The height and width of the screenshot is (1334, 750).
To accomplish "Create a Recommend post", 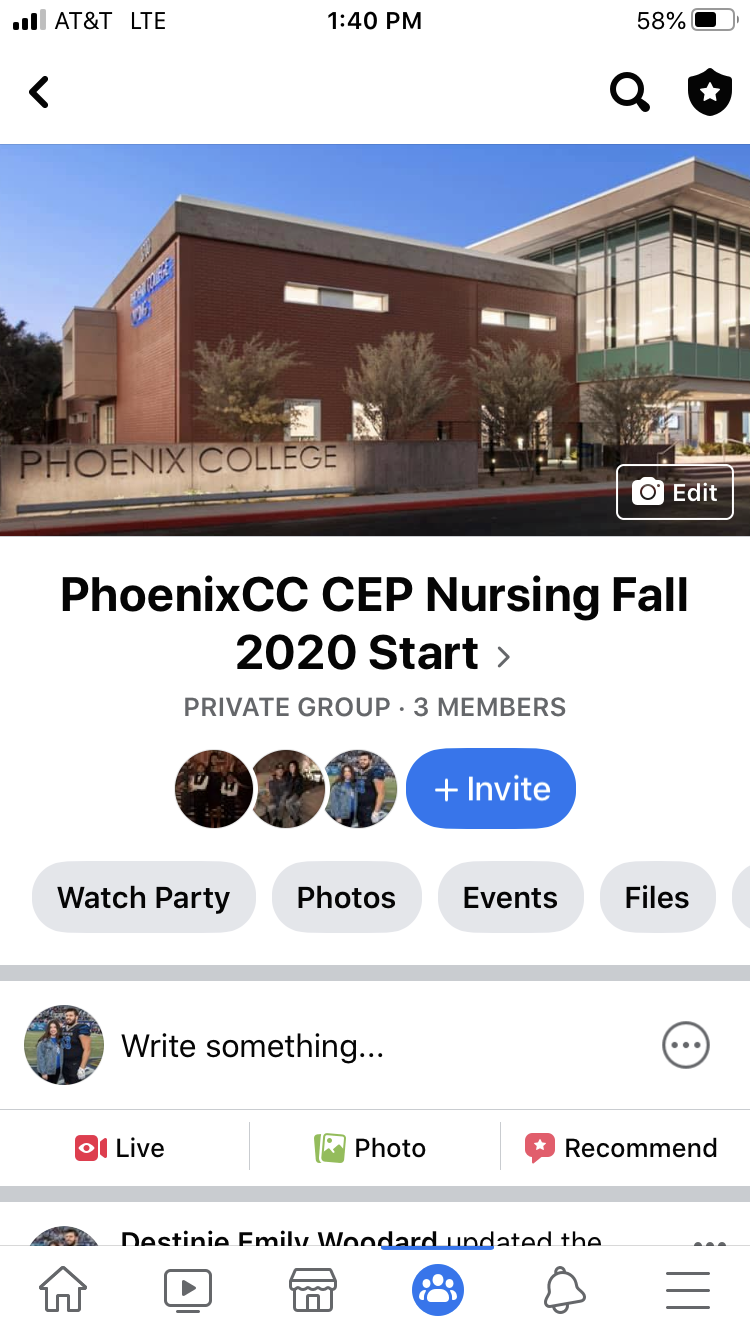I will click(x=621, y=1148).
